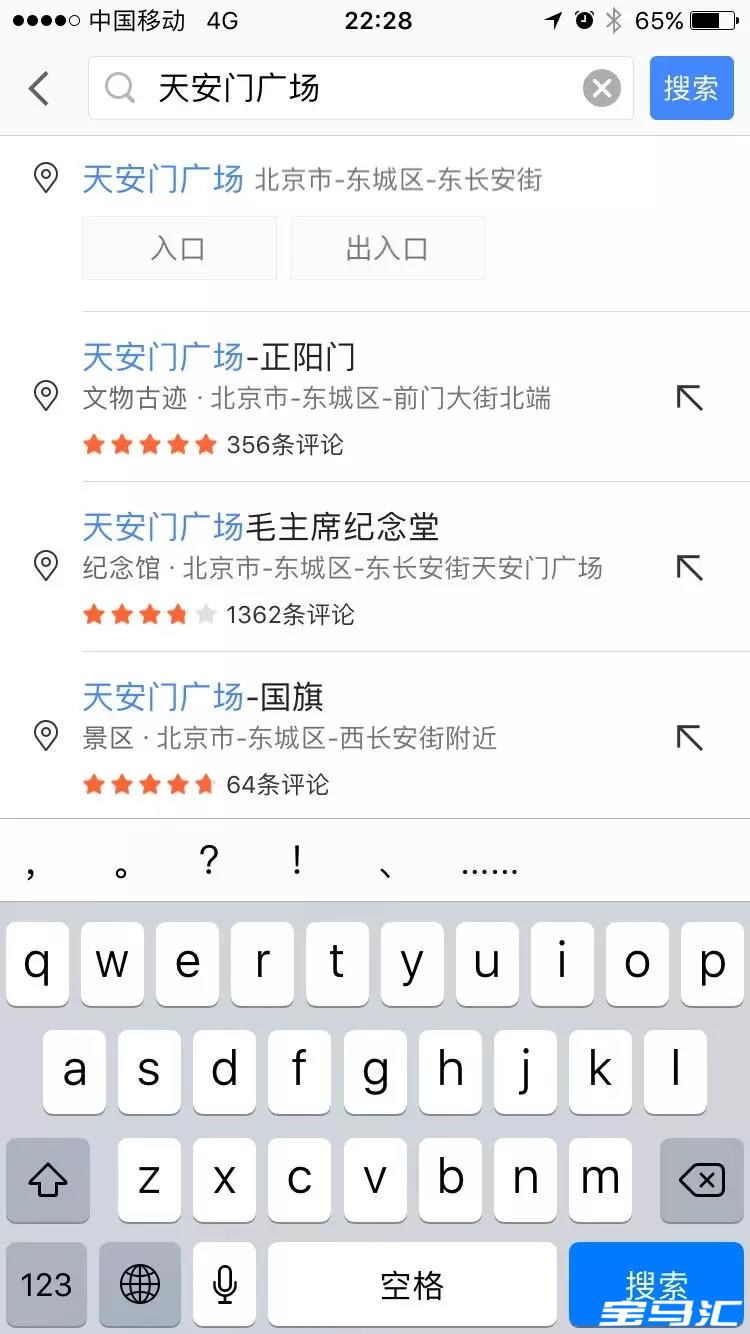Select the 入口 button
Screen dimensions: 750x1334
(179, 248)
